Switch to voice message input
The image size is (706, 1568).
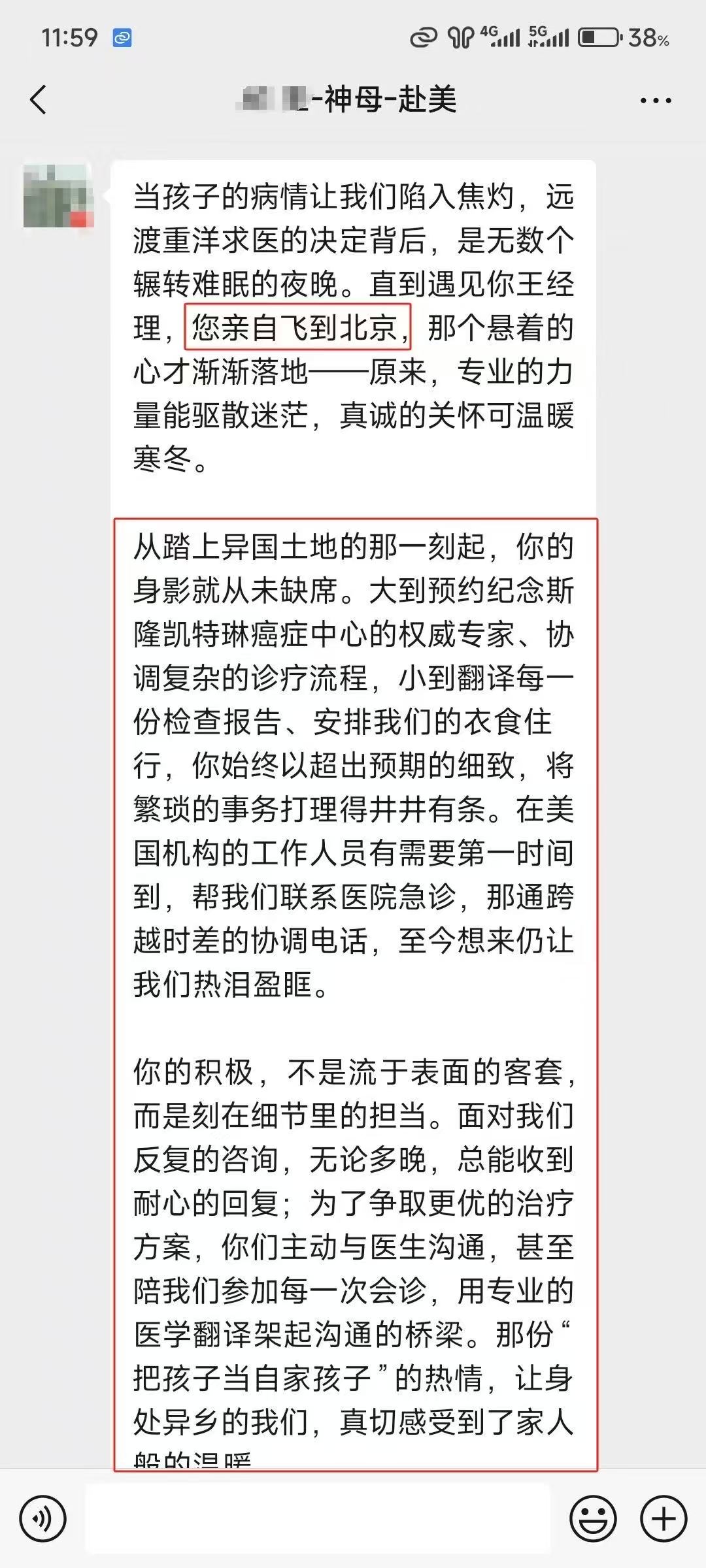(x=42, y=1519)
